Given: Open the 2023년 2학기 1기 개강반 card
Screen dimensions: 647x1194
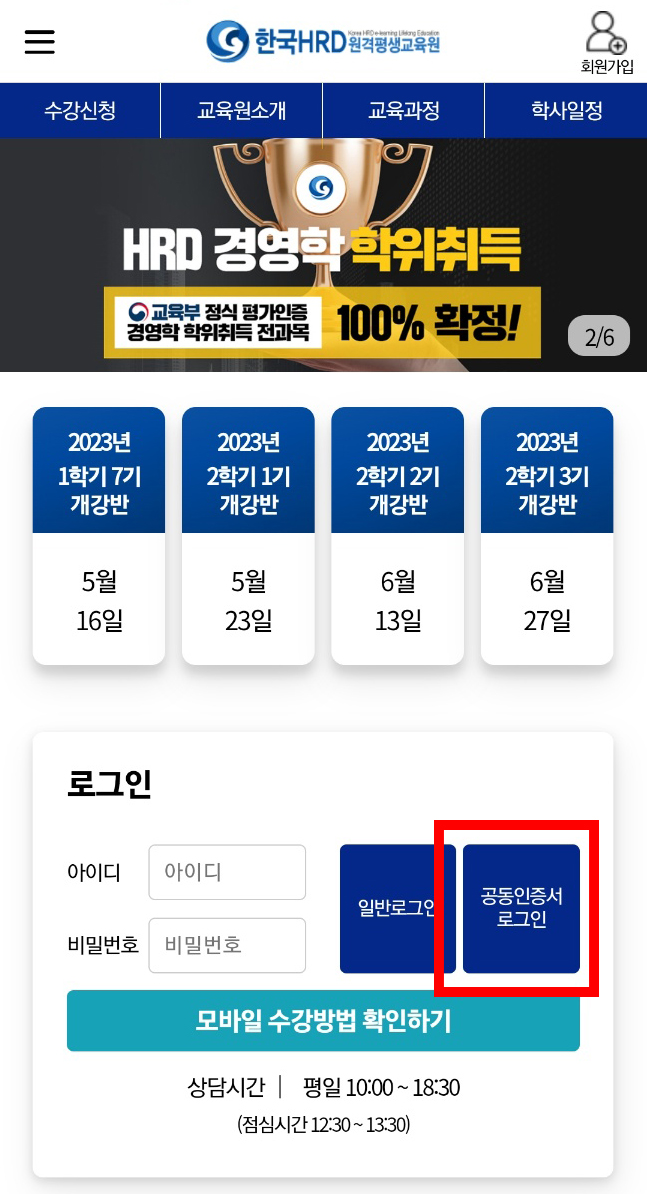Looking at the screenshot, I should point(248,536).
